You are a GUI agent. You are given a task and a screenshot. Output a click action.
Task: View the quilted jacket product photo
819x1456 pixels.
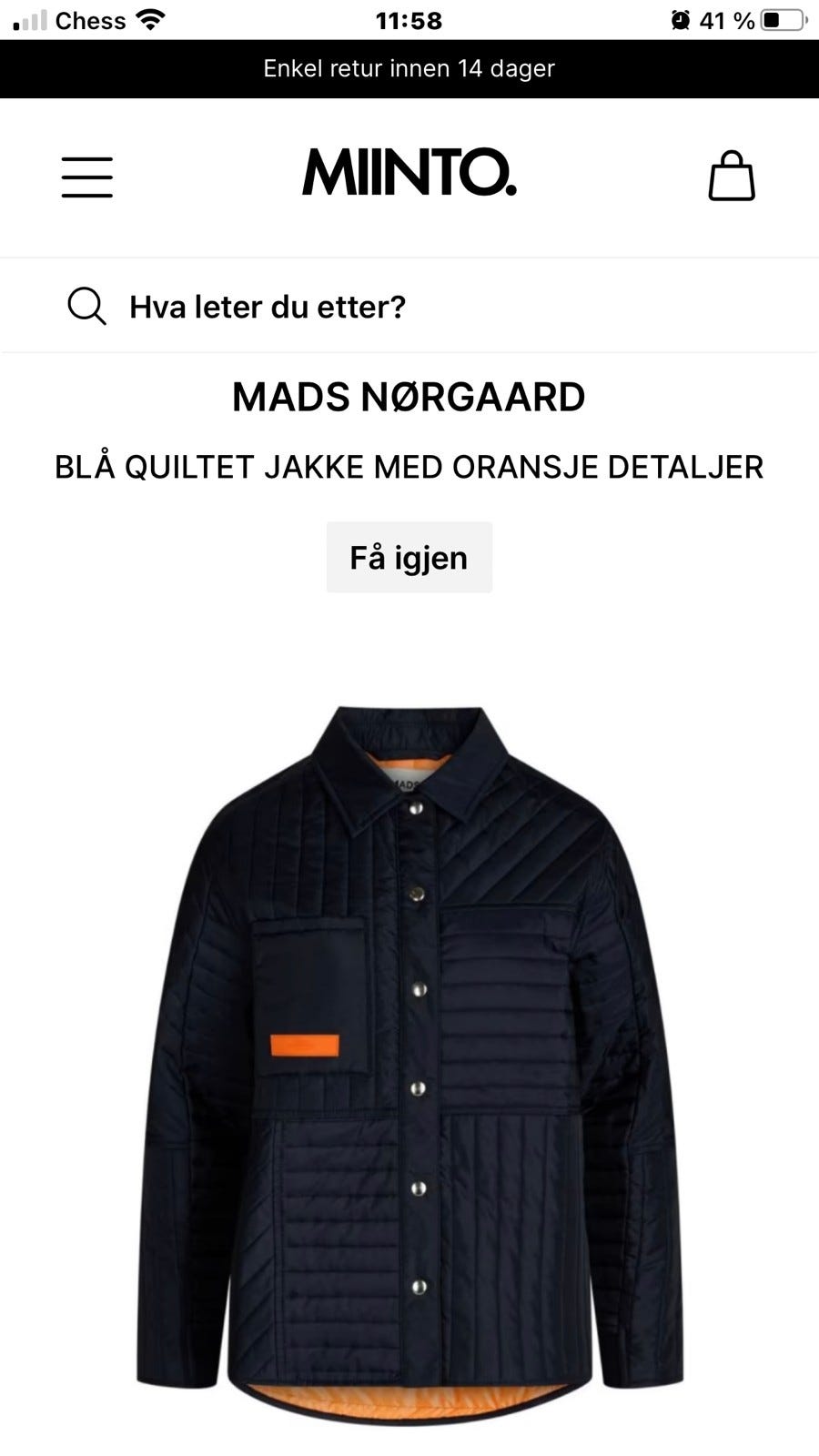pyautogui.click(x=409, y=1046)
